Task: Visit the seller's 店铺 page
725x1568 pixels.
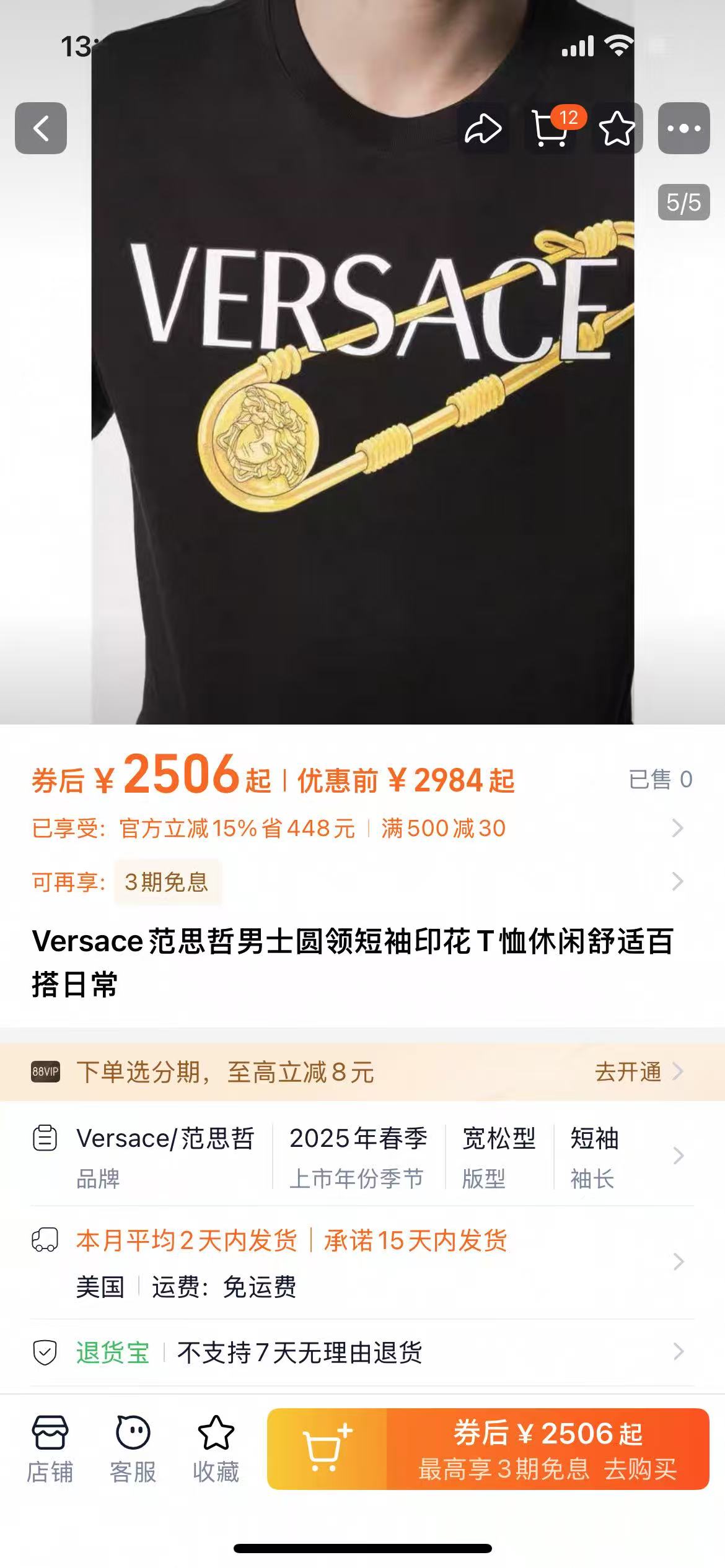Action: [x=50, y=1449]
